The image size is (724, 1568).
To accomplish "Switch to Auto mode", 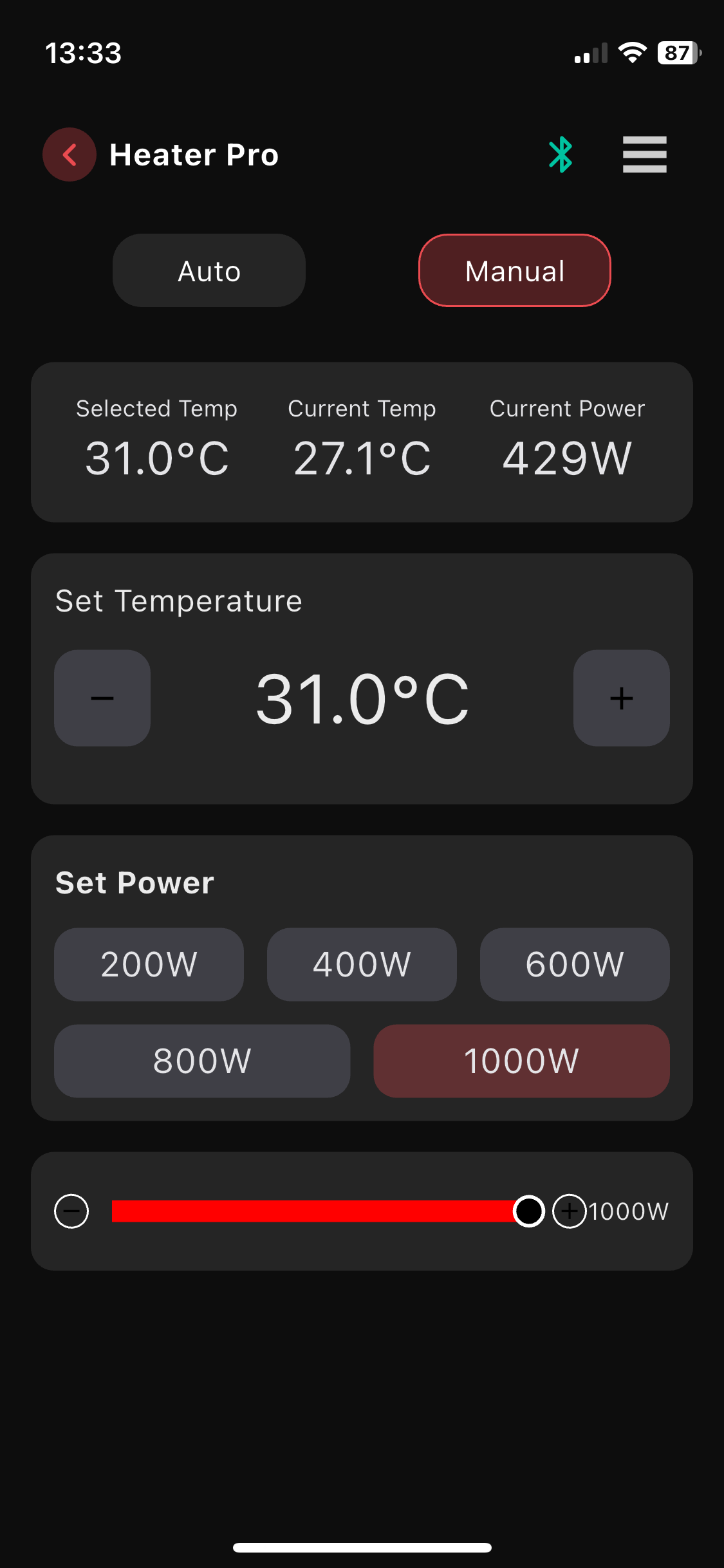I will click(209, 270).
